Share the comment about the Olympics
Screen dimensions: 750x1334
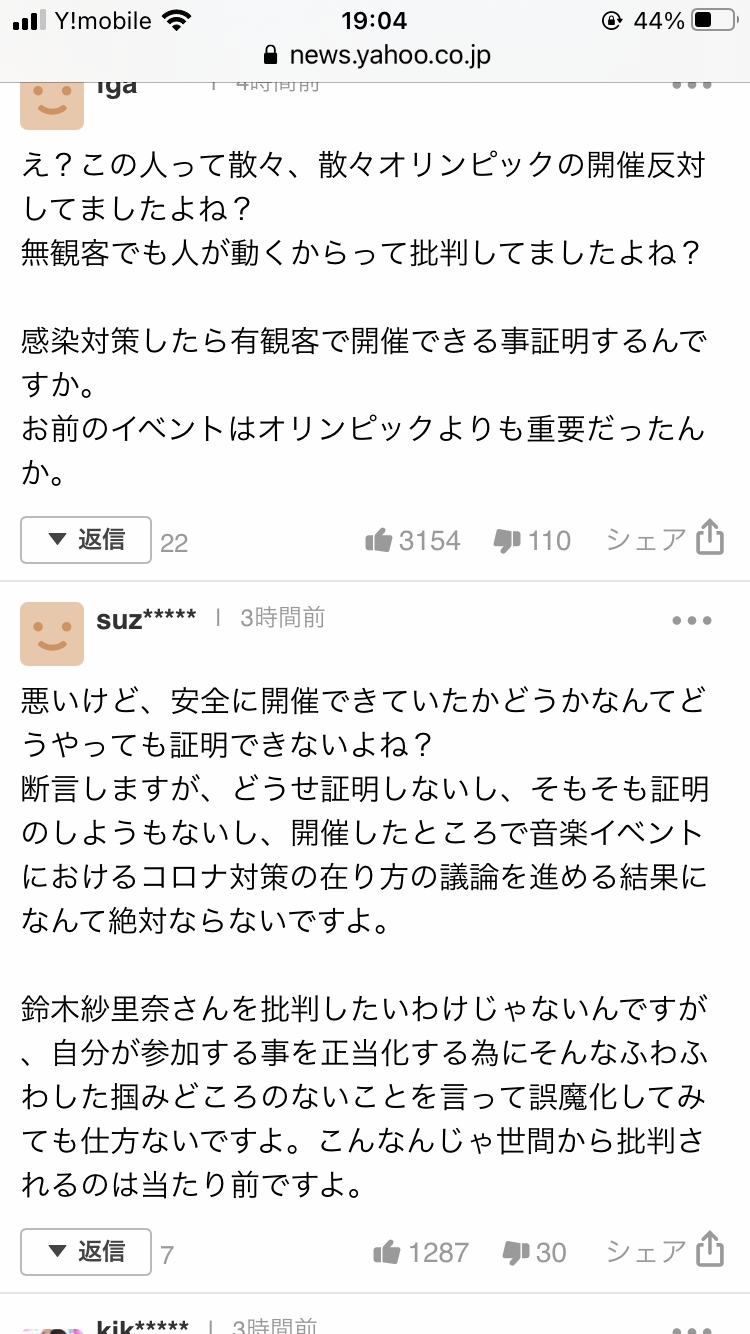pyautogui.click(x=664, y=539)
